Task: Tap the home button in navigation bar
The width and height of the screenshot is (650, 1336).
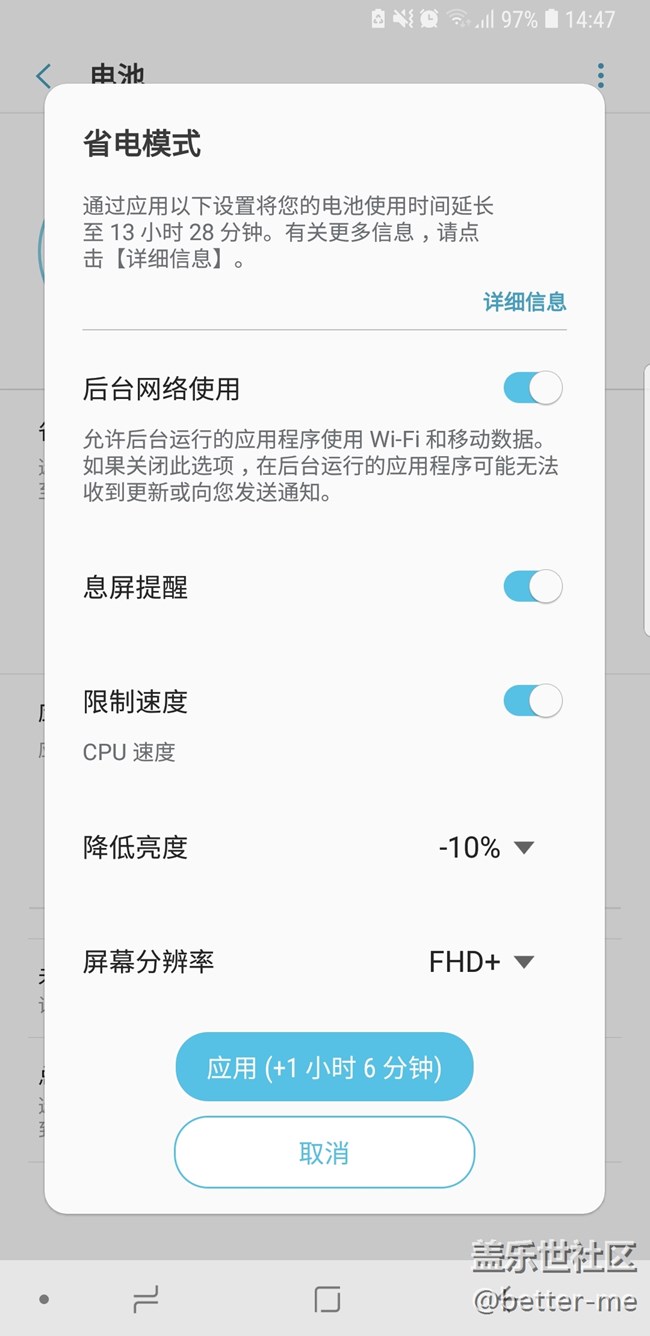Action: click(x=327, y=1299)
